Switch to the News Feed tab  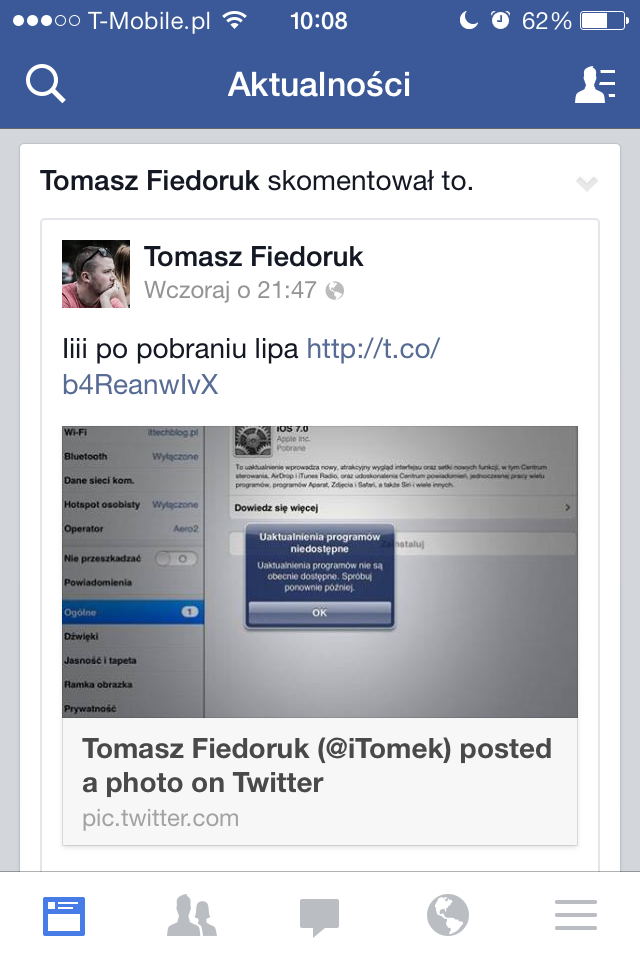64,915
